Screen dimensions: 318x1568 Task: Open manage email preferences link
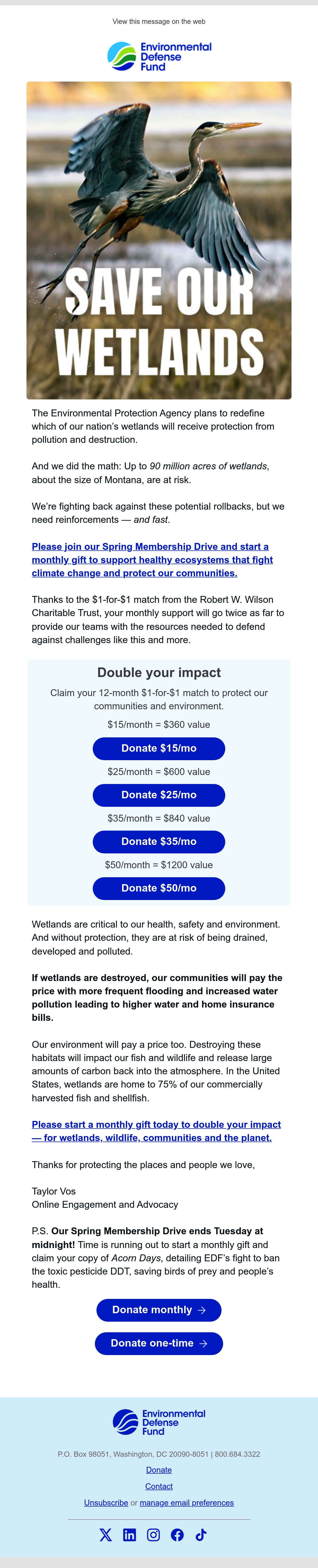186,1502
